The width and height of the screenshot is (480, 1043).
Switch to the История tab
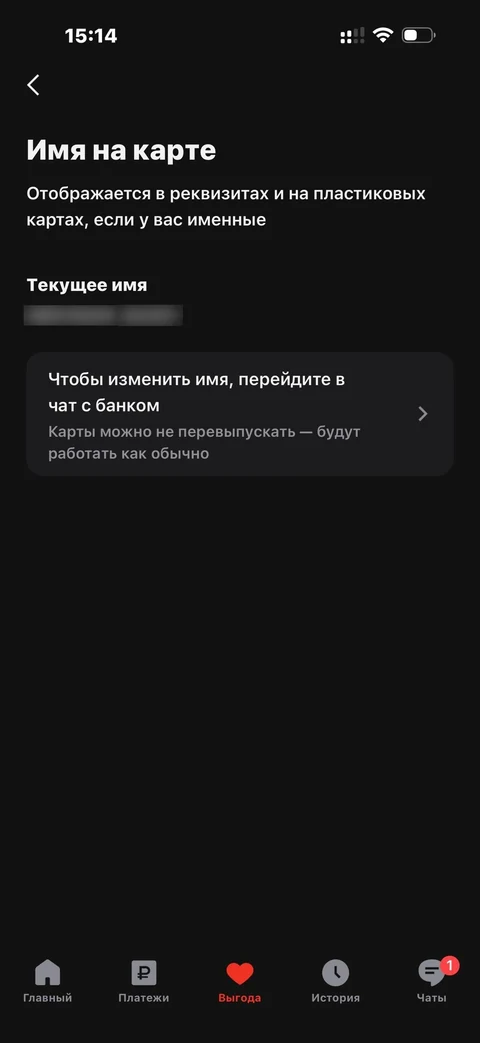click(x=336, y=982)
